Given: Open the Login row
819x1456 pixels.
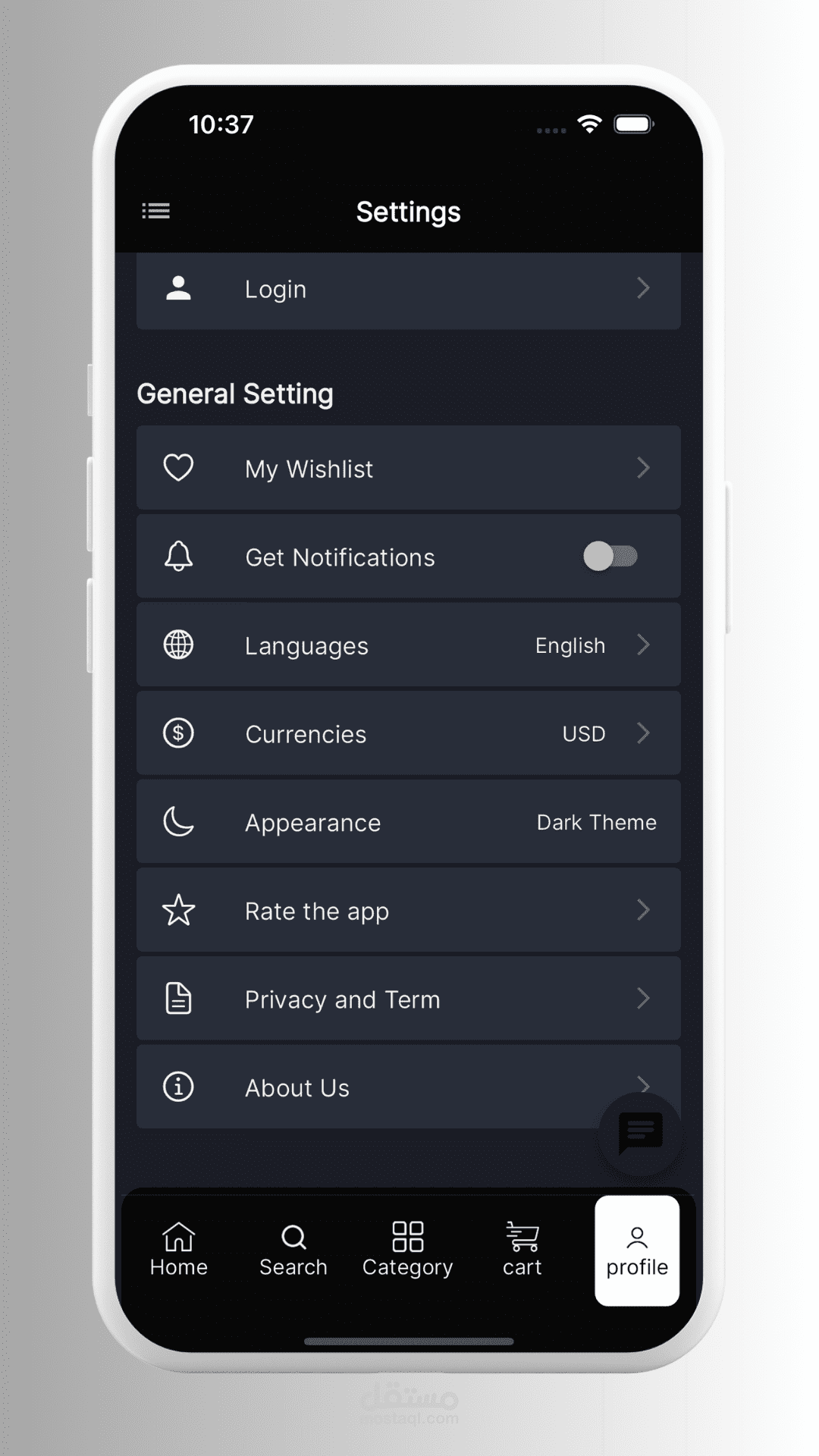Looking at the screenshot, I should coord(408,290).
